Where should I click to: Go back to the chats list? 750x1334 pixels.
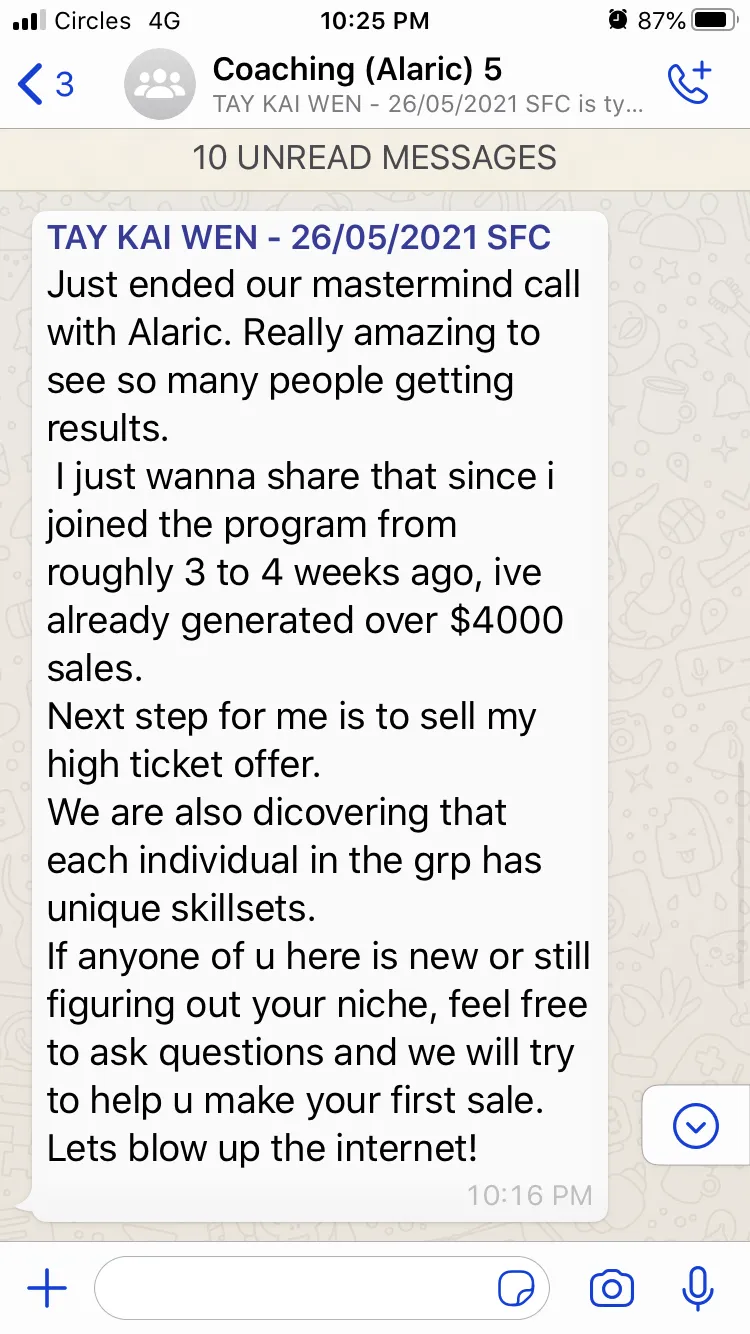(x=46, y=84)
